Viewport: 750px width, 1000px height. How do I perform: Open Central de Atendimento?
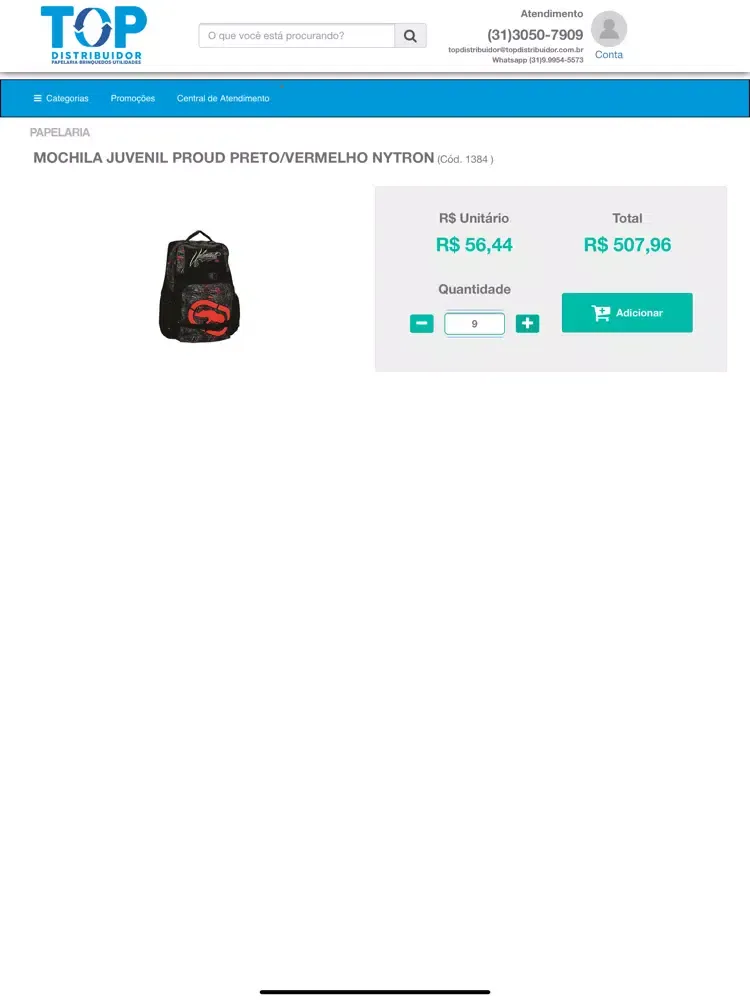[x=223, y=98]
